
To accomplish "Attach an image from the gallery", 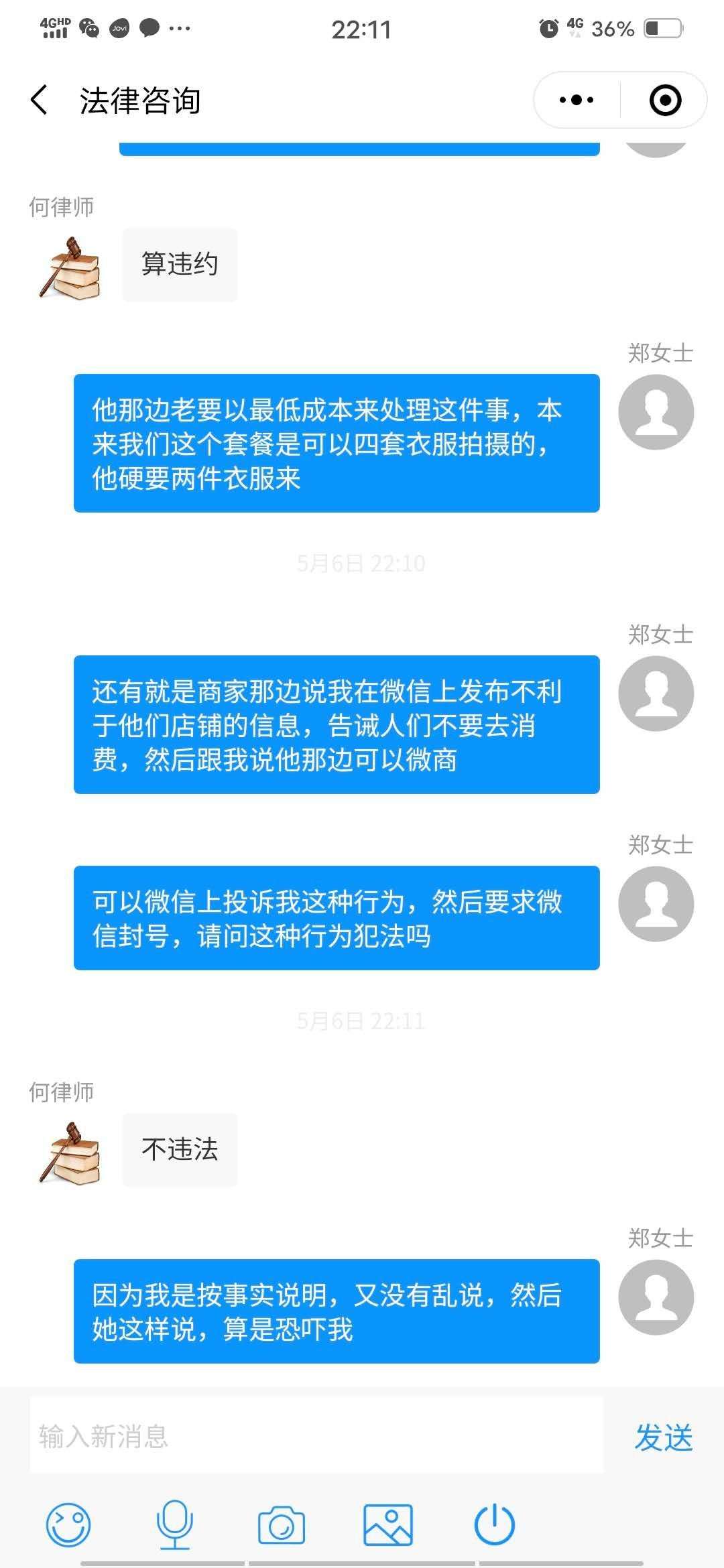I will pyautogui.click(x=388, y=1524).
